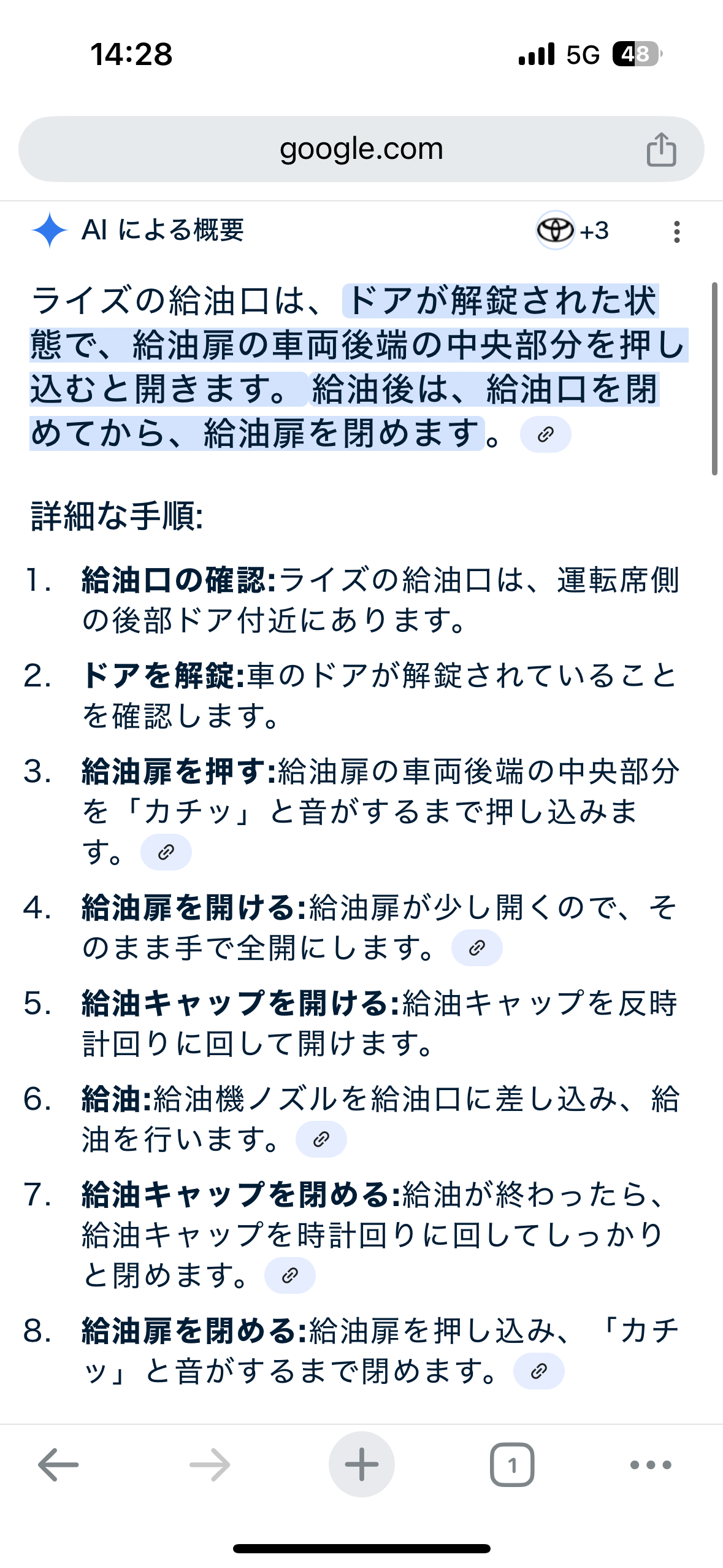Open source link for step 6 給油
723x1568 pixels.
[321, 1140]
